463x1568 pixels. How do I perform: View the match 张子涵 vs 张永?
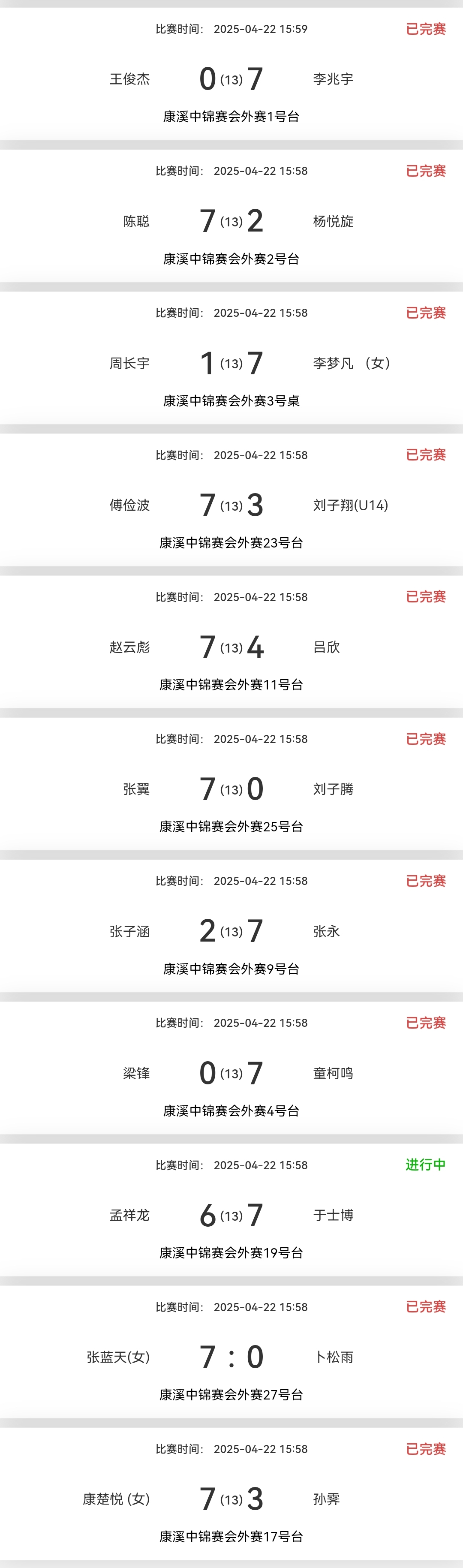coord(231,931)
